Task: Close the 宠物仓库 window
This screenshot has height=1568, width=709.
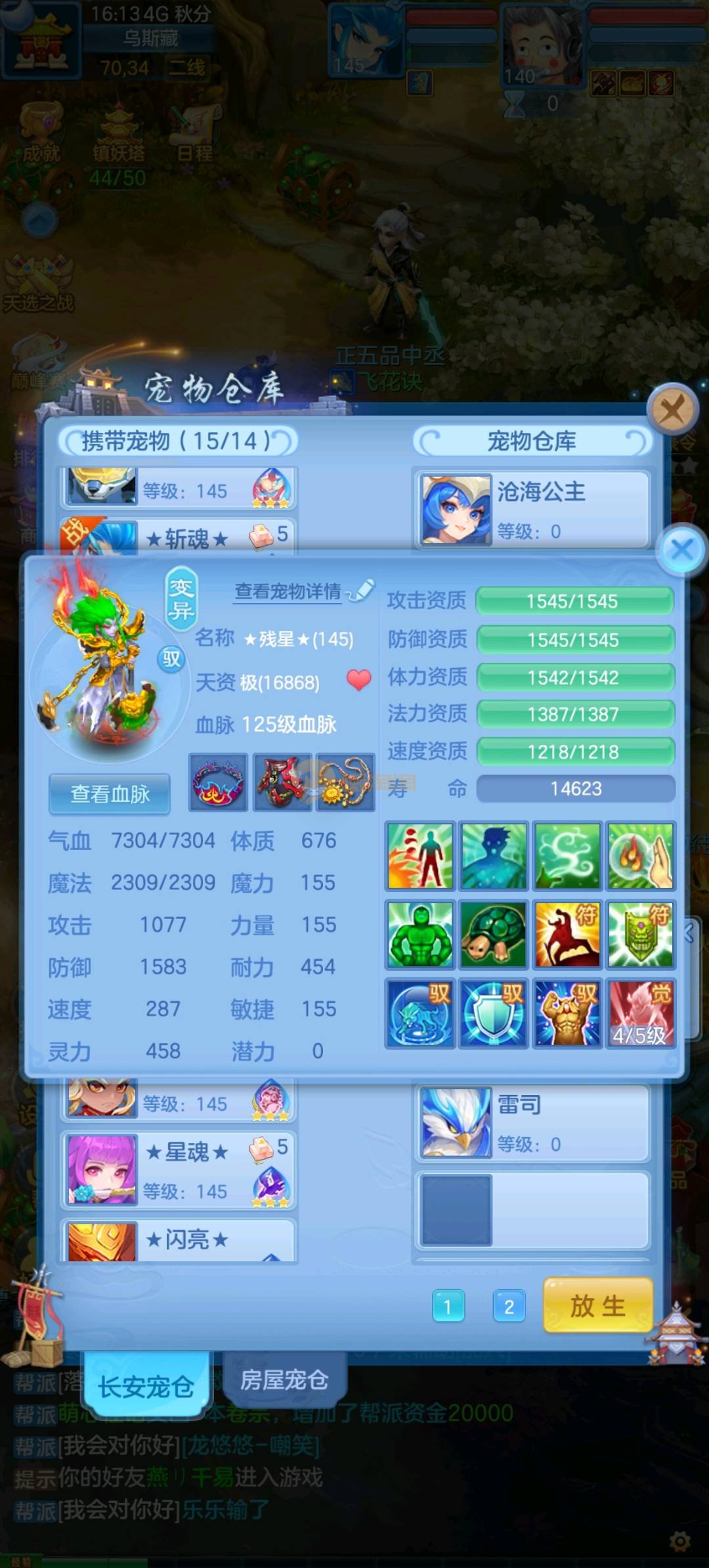Action: 672,410
